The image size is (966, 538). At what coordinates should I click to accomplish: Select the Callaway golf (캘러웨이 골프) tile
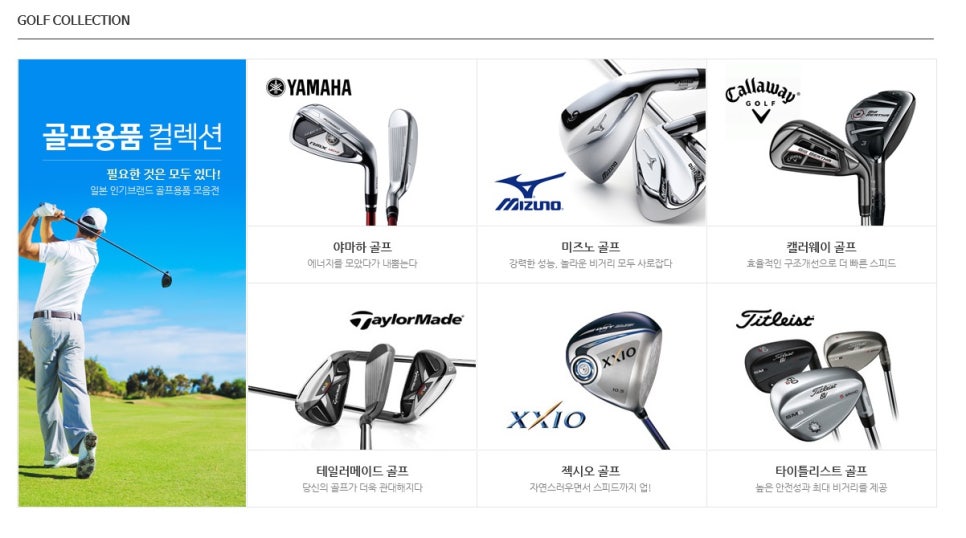point(821,170)
